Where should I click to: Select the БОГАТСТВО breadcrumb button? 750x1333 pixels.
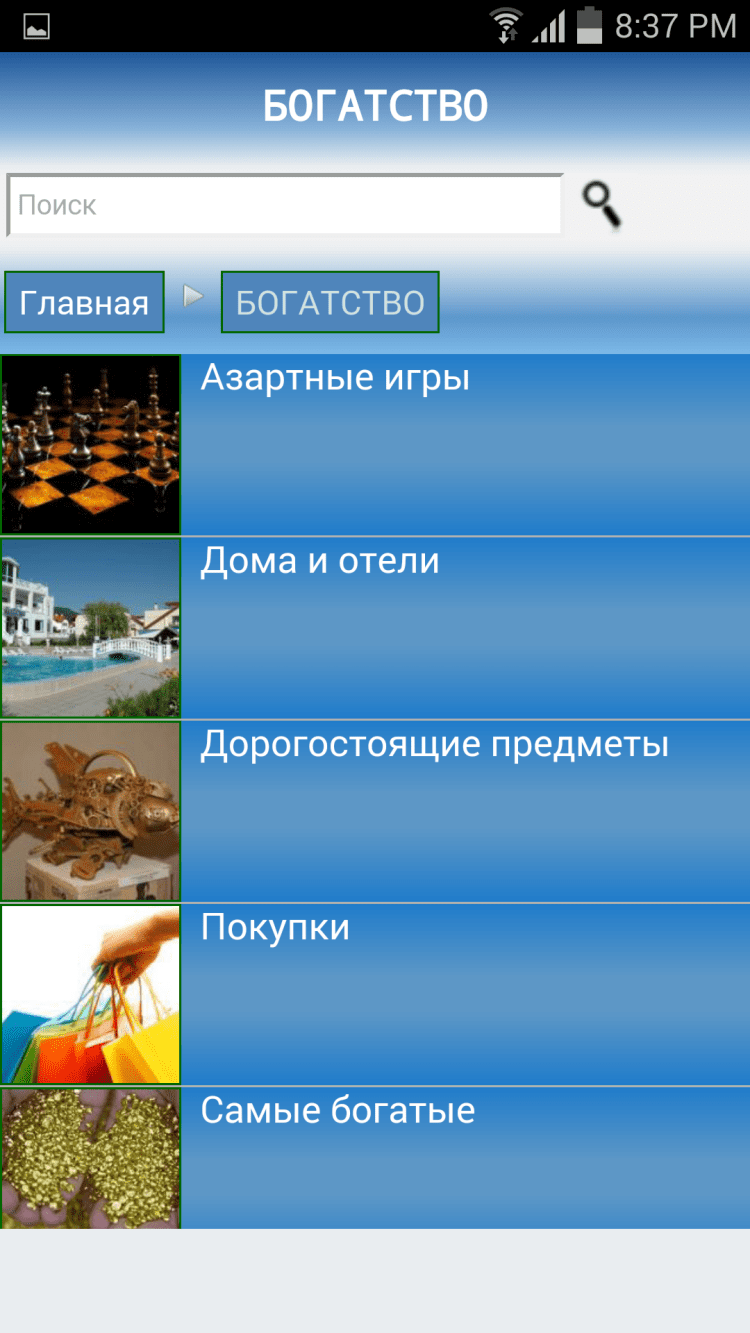330,302
